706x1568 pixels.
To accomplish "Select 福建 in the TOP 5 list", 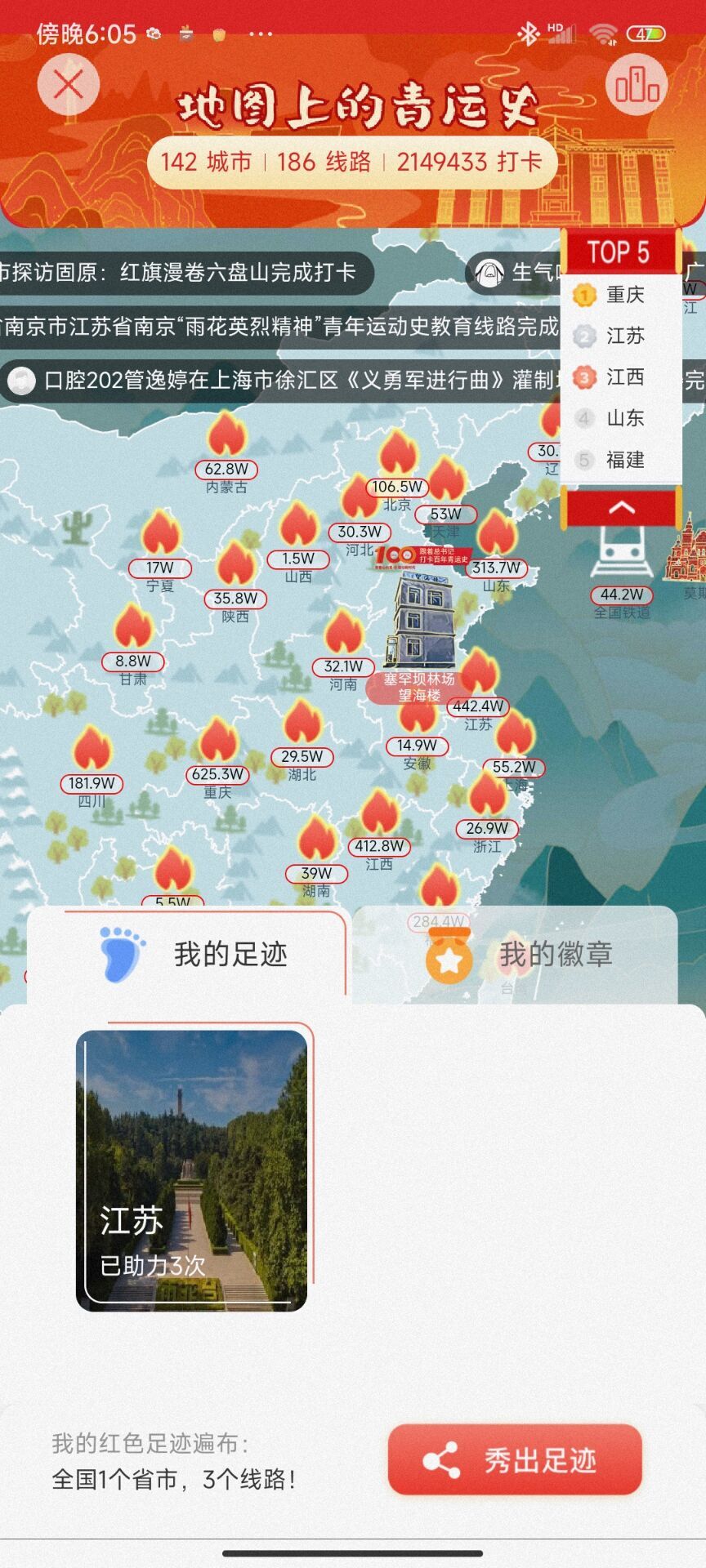I will [621, 460].
